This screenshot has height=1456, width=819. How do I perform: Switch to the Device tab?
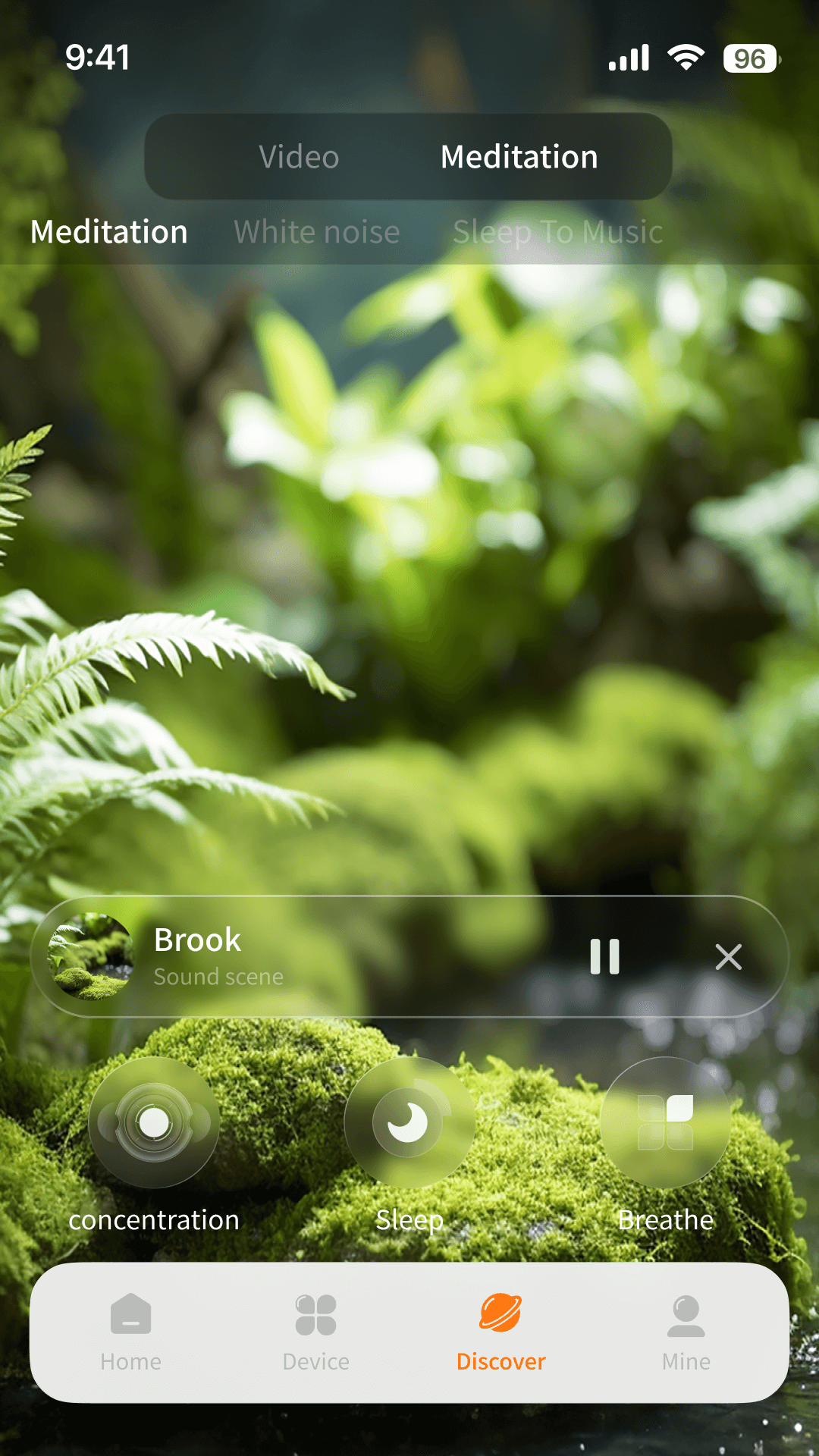(315, 1332)
